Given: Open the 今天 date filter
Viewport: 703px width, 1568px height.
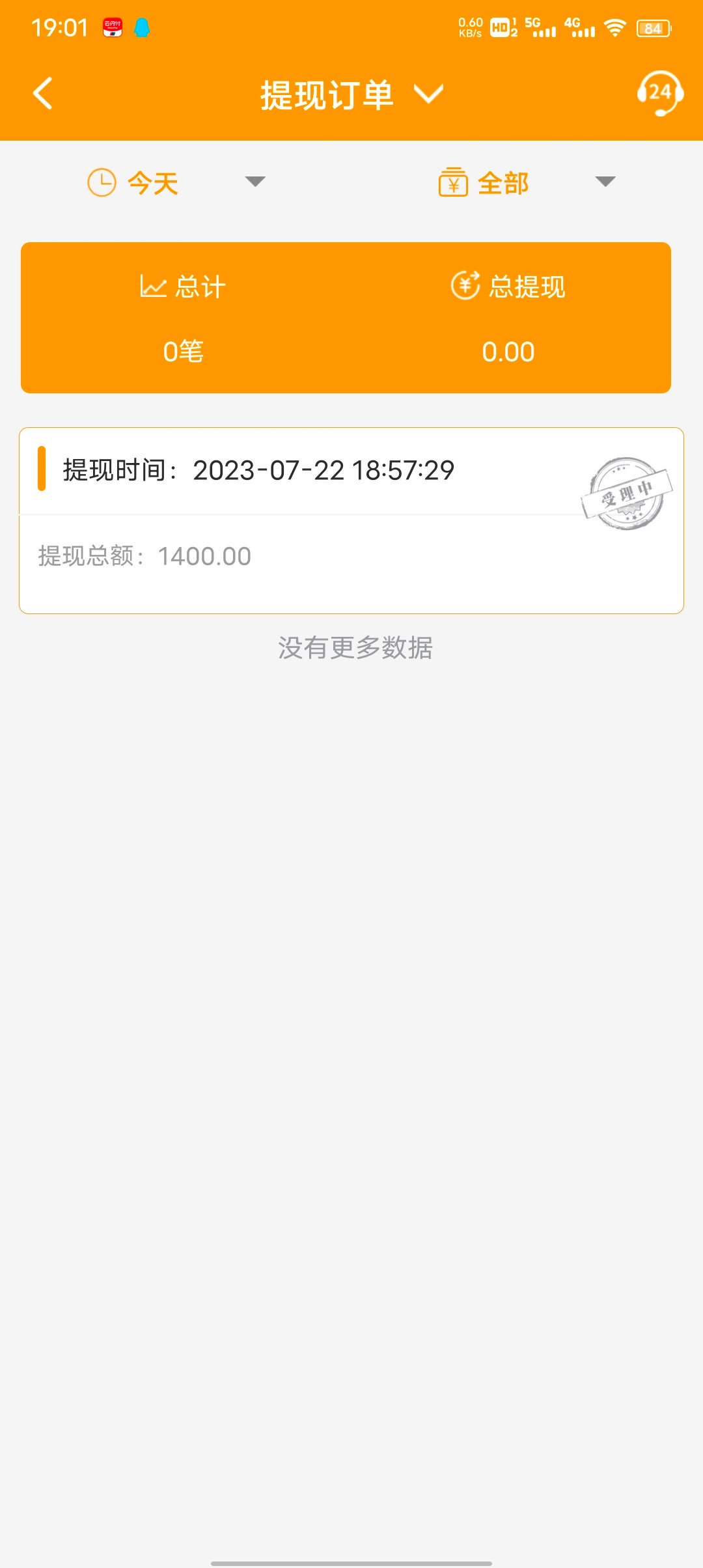Looking at the screenshot, I should coord(176,182).
